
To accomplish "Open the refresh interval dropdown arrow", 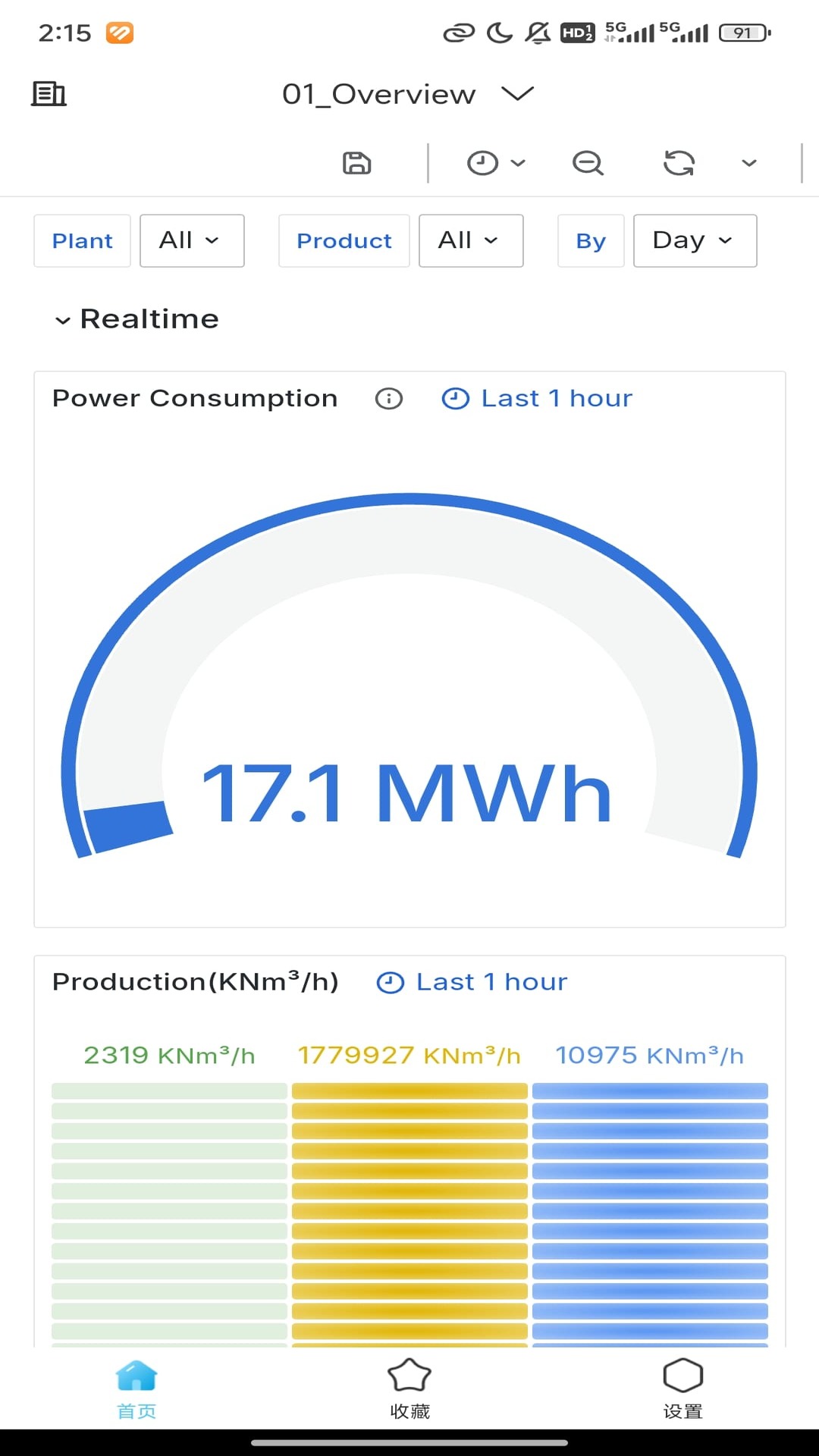I will (749, 163).
